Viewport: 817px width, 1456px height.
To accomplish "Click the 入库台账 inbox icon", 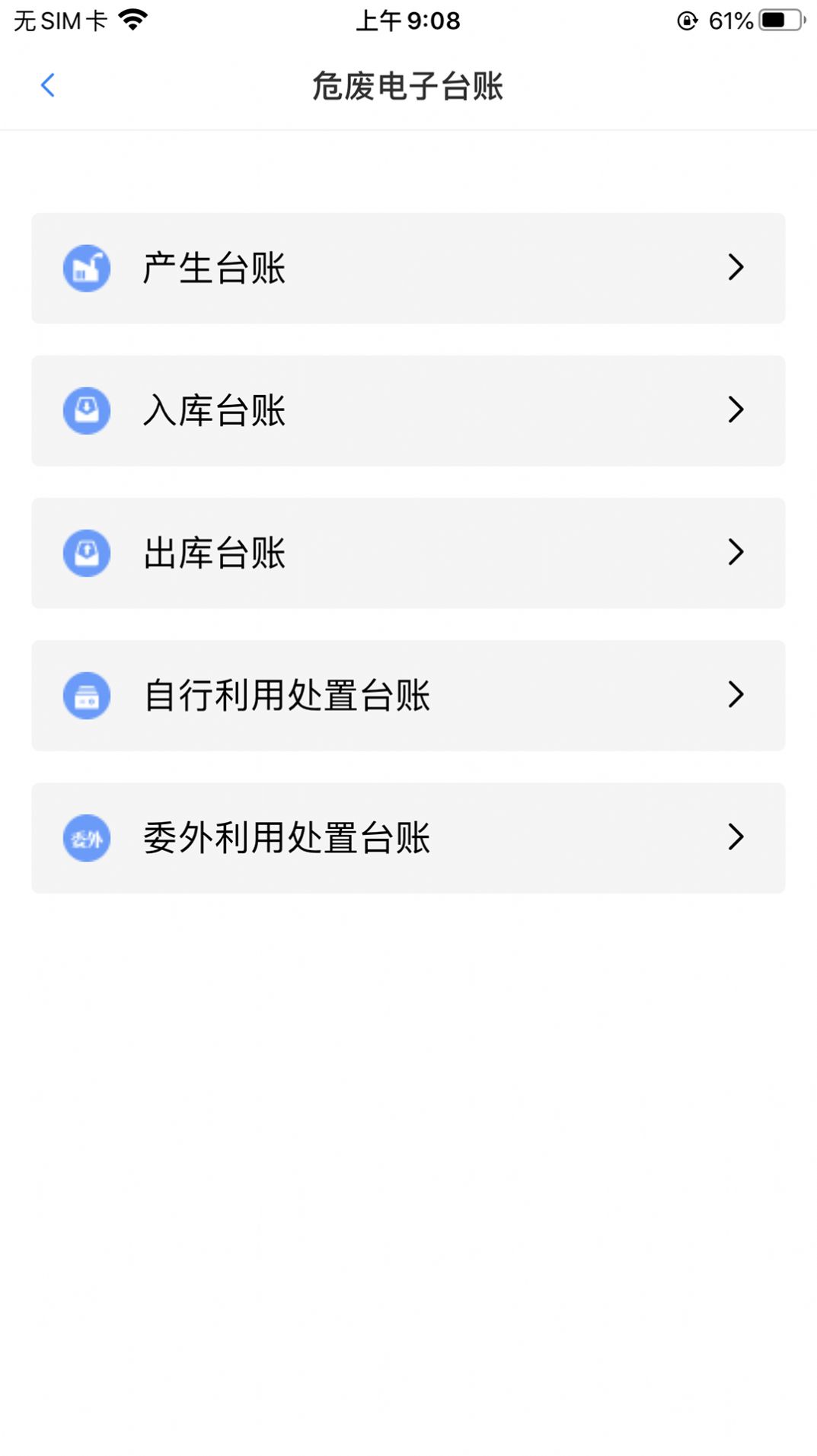I will tap(86, 410).
